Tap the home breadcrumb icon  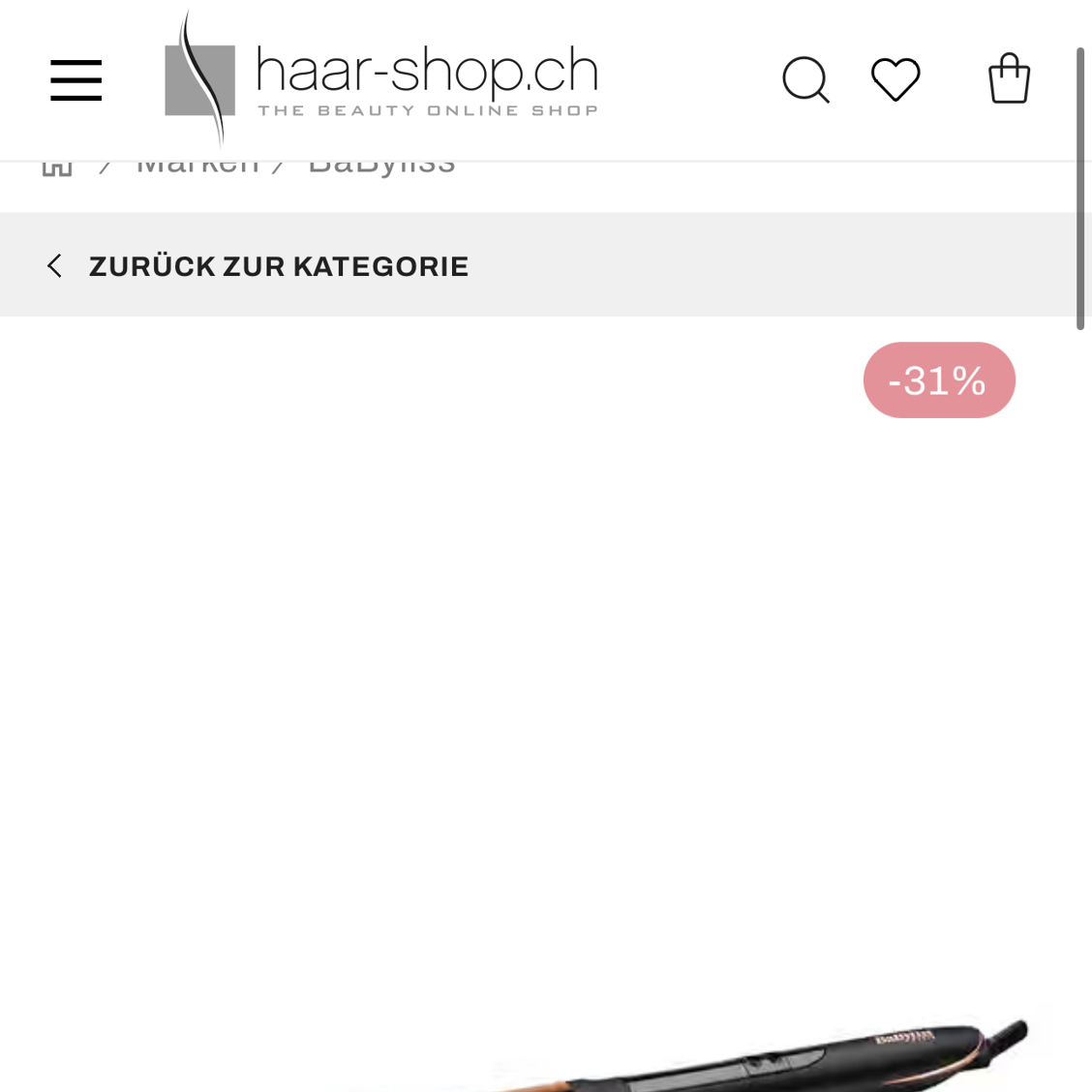(57, 168)
